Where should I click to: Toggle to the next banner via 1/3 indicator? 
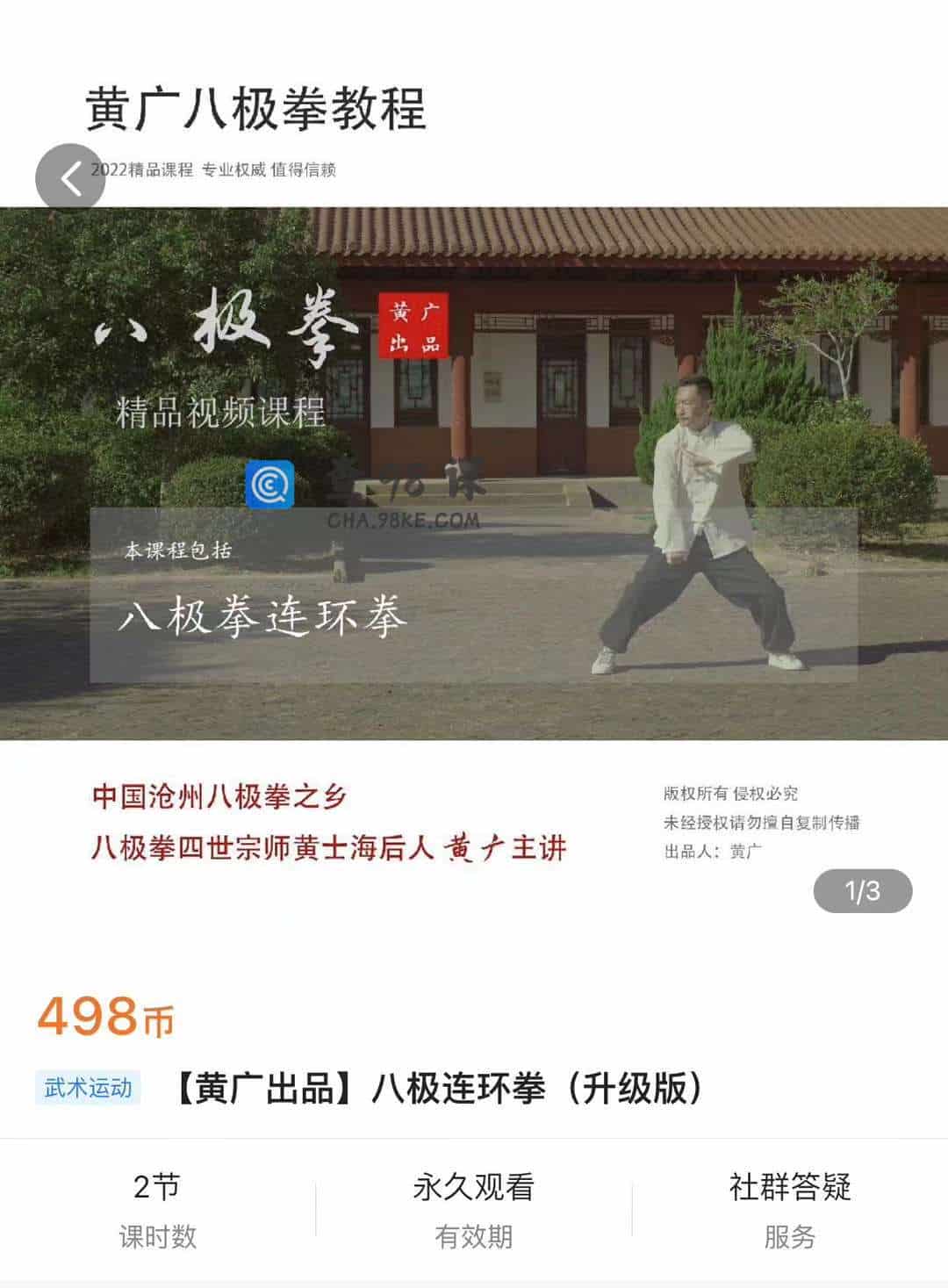864,890
